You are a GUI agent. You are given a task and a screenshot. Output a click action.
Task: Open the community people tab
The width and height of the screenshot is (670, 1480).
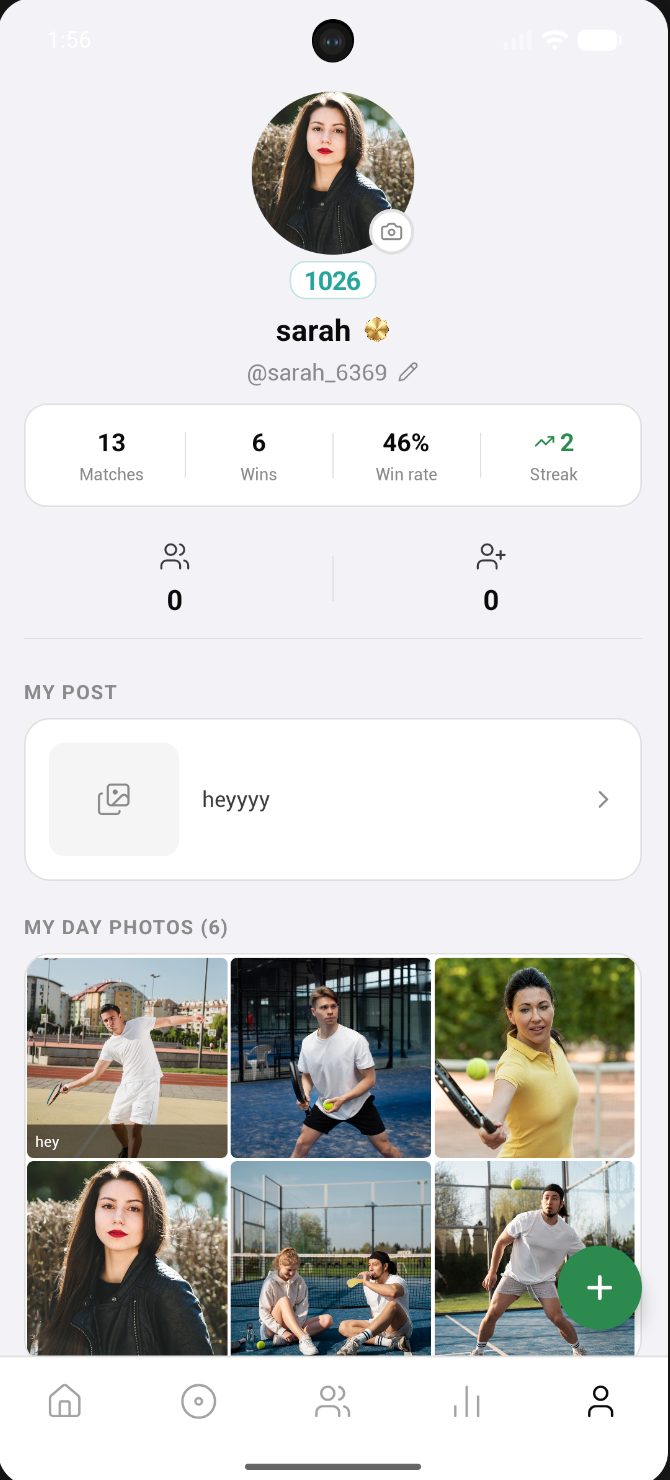click(332, 1401)
